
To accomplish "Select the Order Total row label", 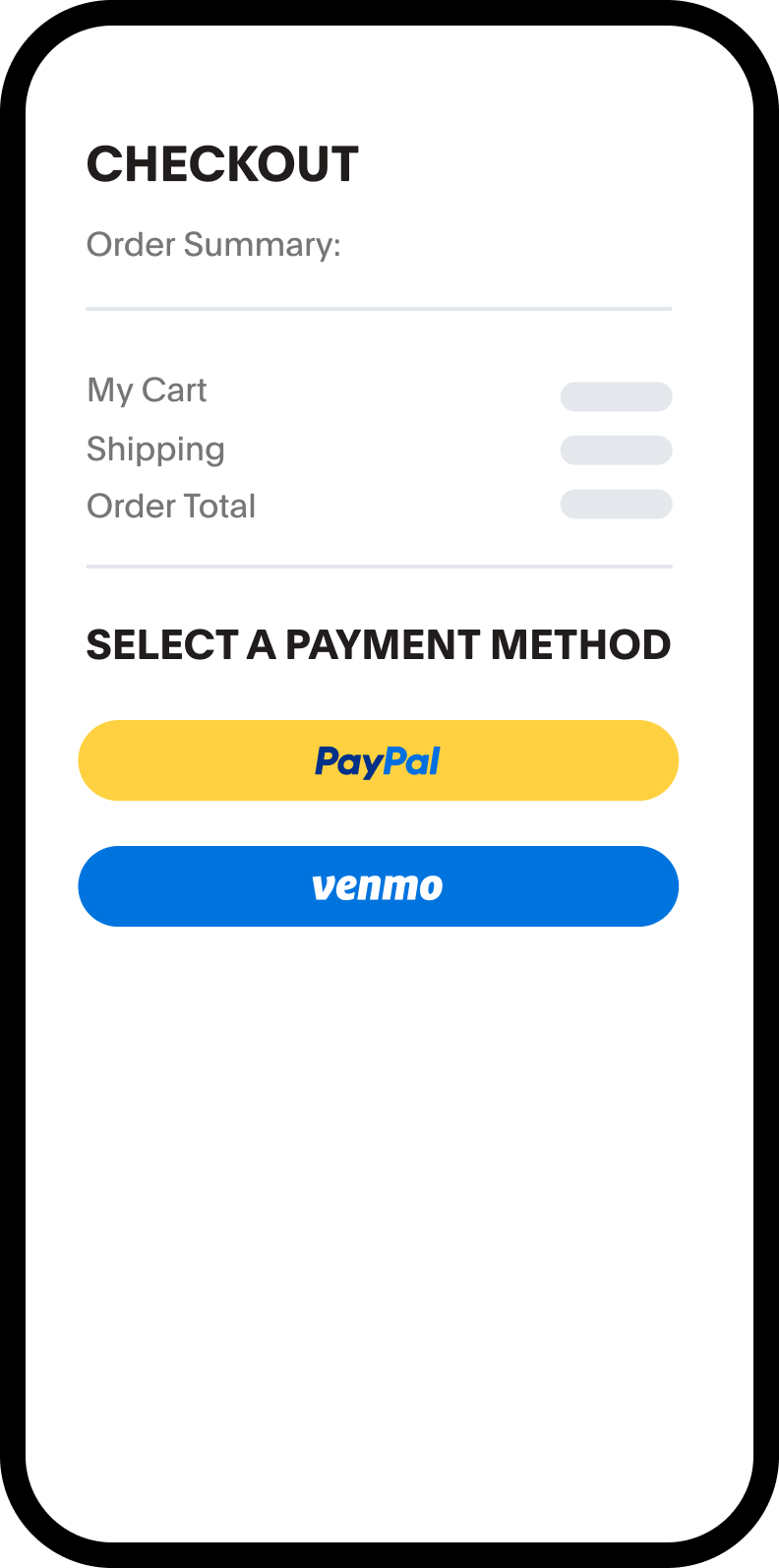I will [x=170, y=505].
